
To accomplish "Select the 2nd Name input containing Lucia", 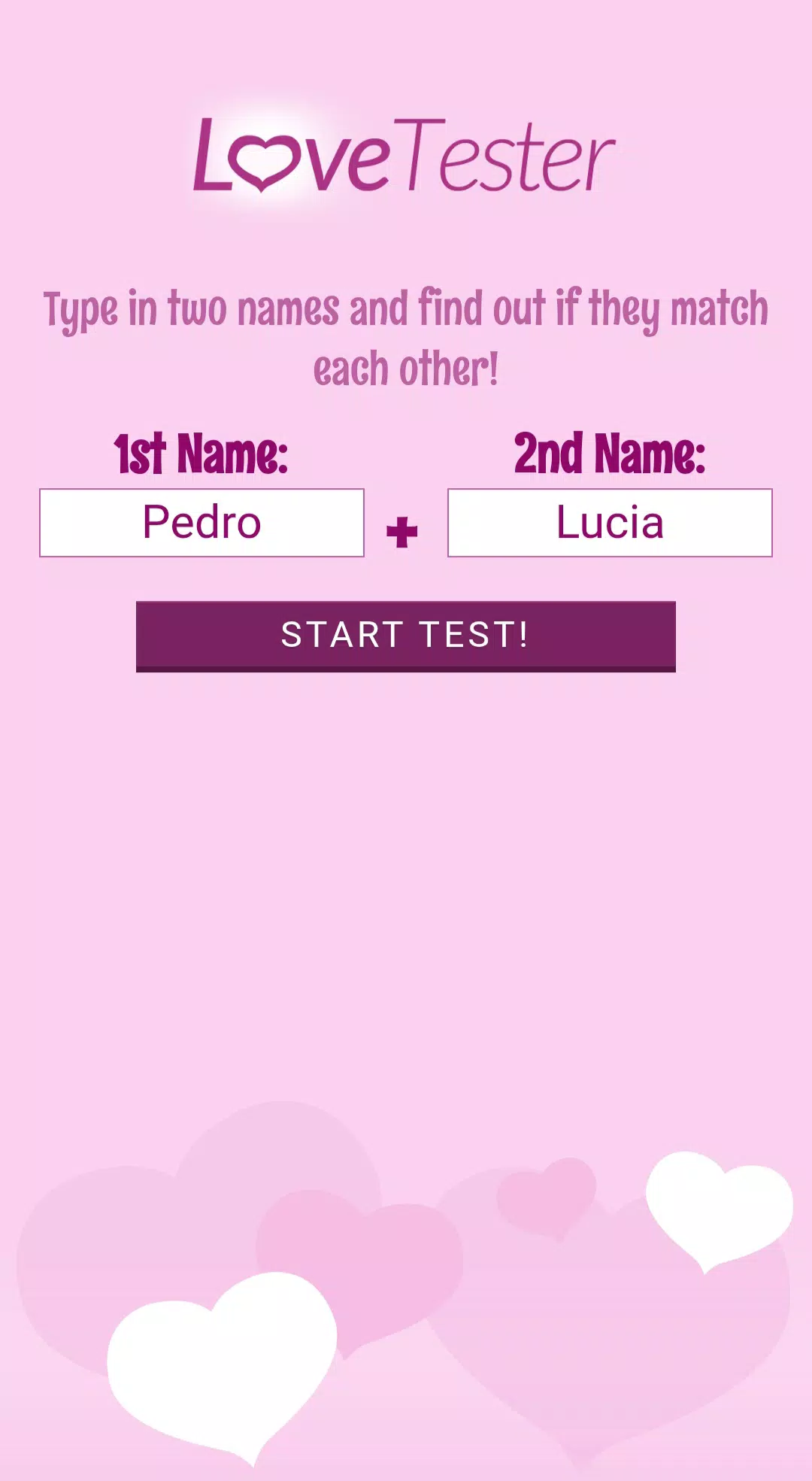I will tap(609, 523).
